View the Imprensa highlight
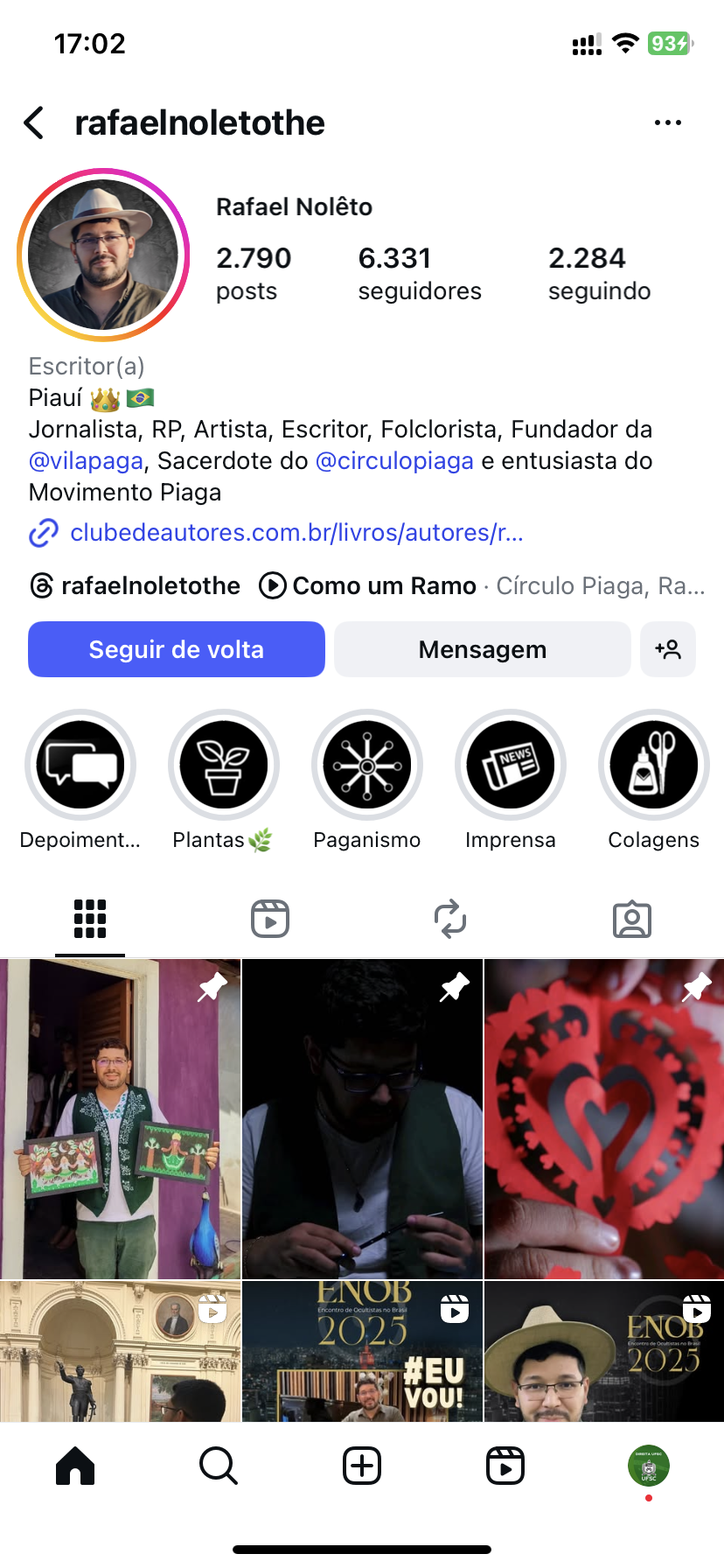 (511, 766)
